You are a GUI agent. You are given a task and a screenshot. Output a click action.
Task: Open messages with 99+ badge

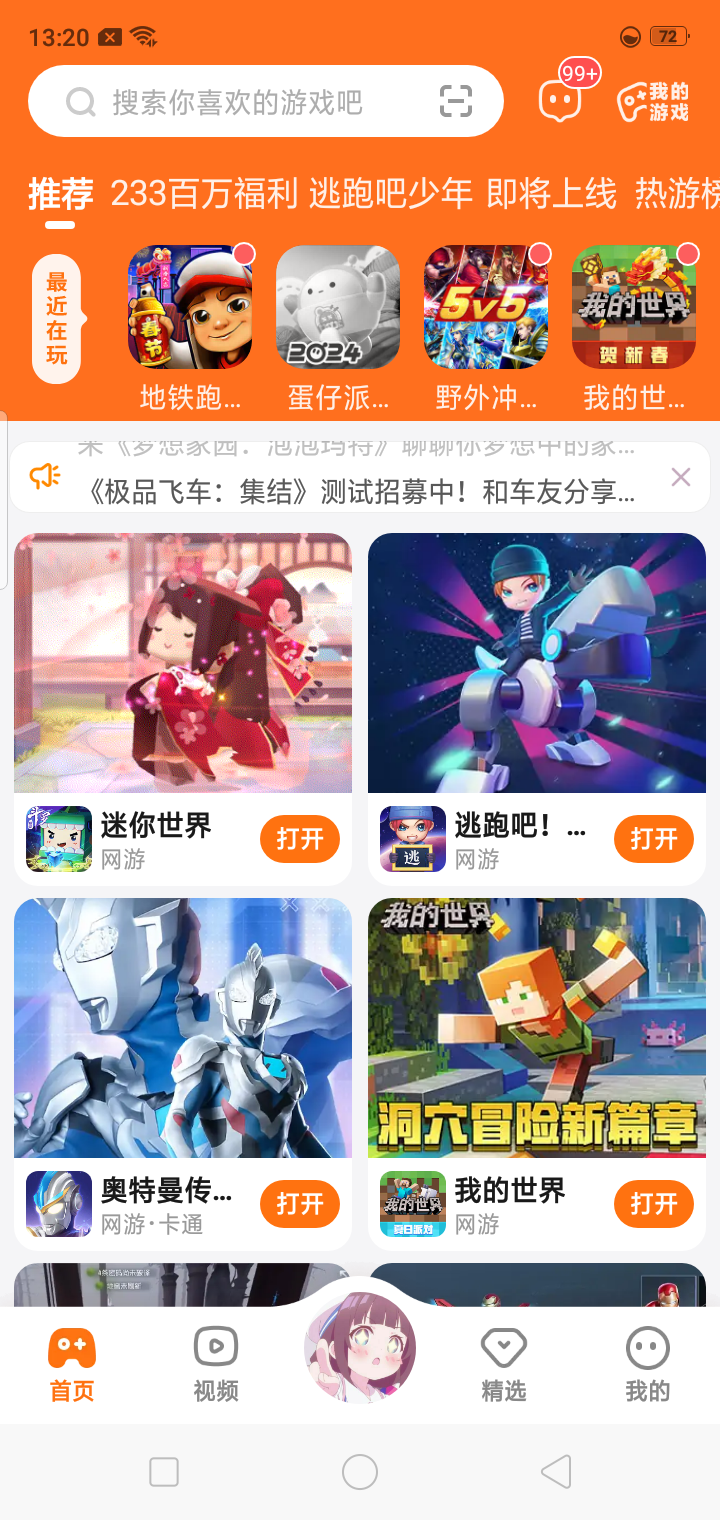pyautogui.click(x=560, y=100)
